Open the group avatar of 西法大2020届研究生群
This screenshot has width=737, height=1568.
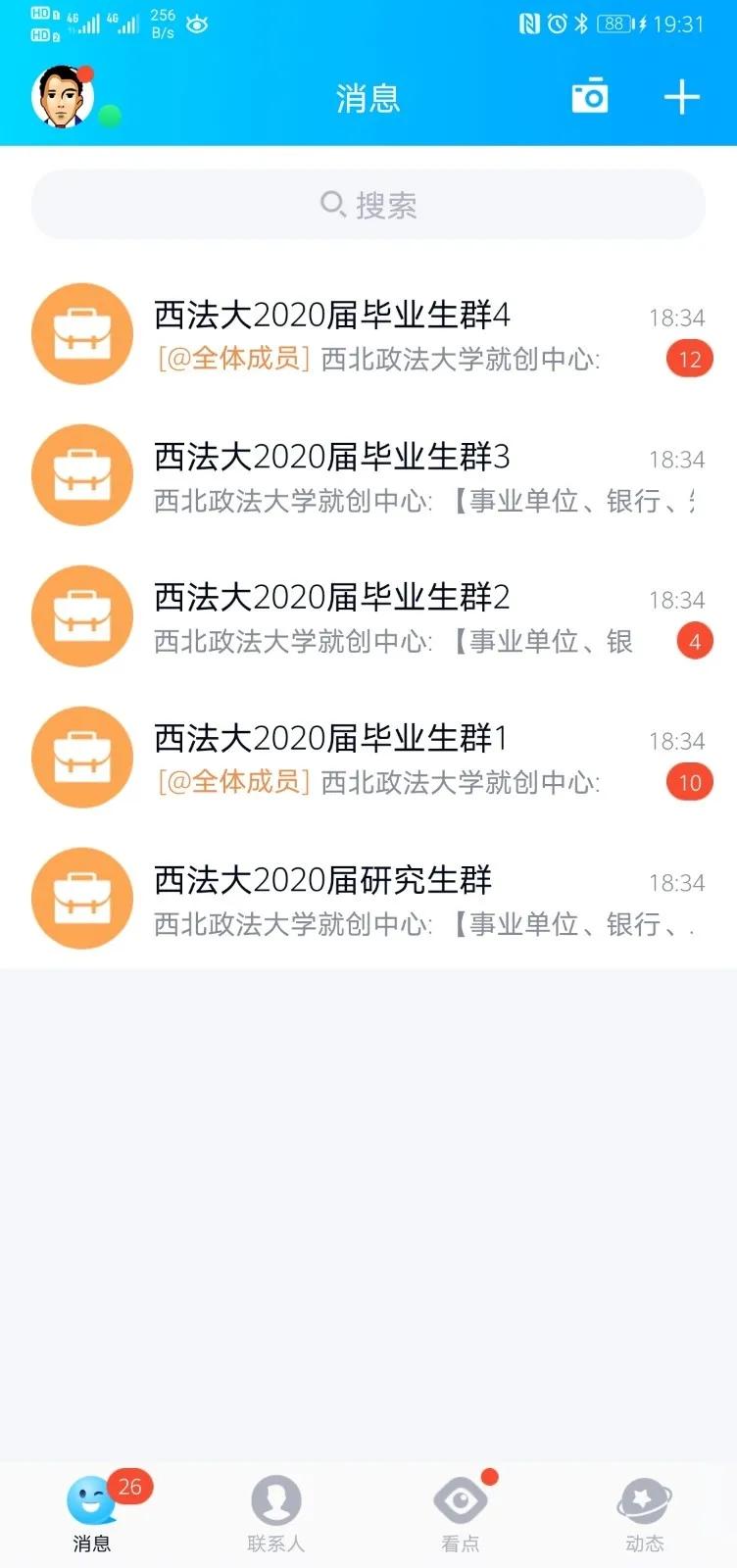[82, 899]
